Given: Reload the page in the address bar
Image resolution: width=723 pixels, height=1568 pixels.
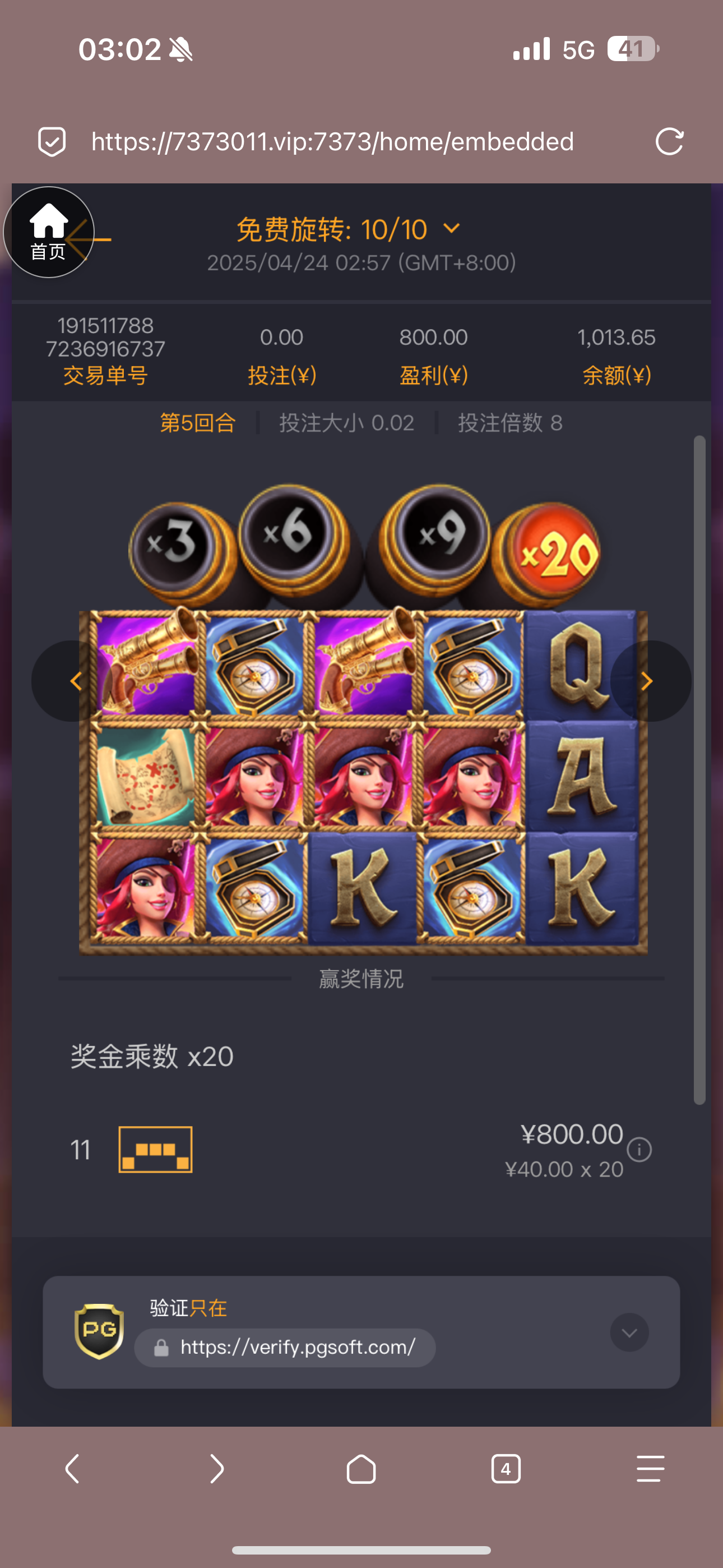Looking at the screenshot, I should pos(669,142).
